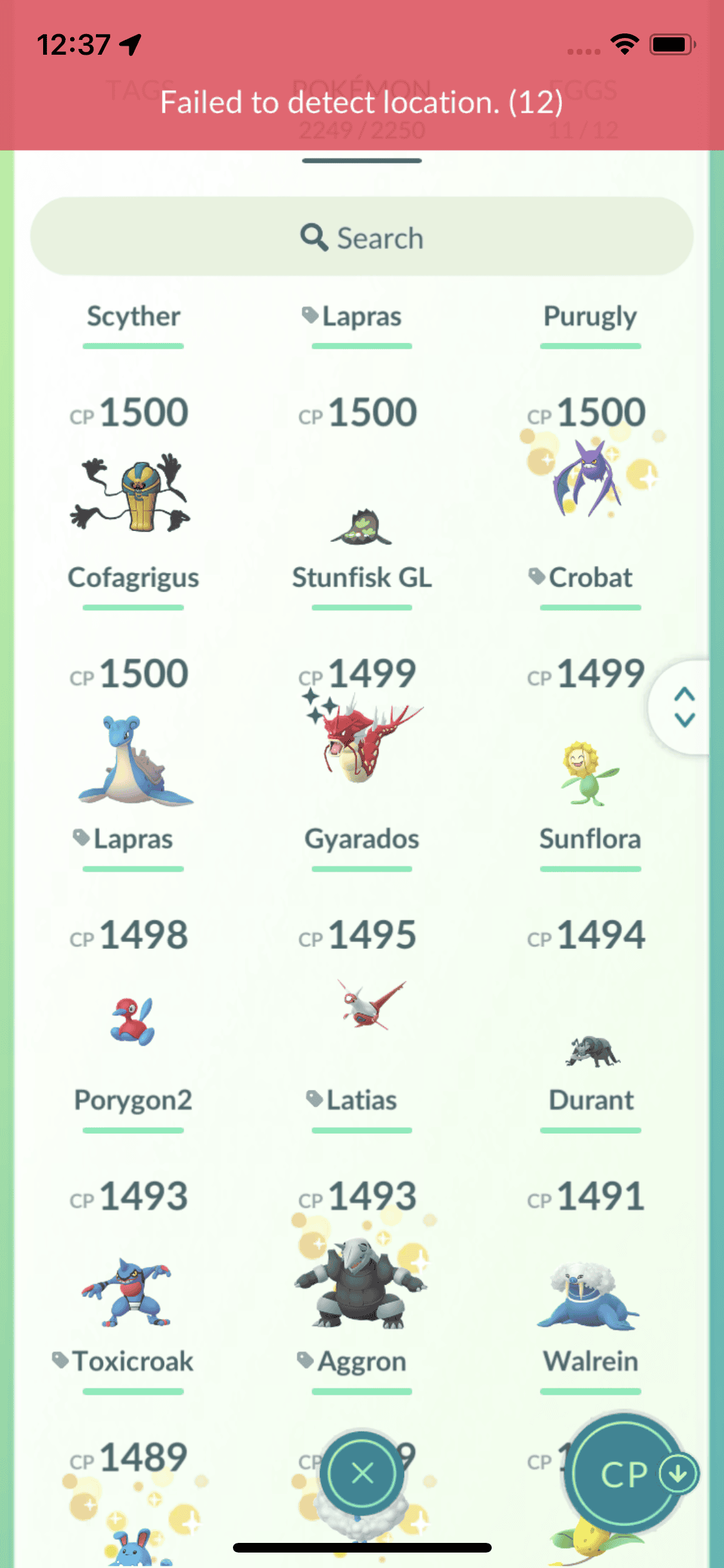View Latias with CP 1495
The height and width of the screenshot is (1568, 724).
[362, 1004]
